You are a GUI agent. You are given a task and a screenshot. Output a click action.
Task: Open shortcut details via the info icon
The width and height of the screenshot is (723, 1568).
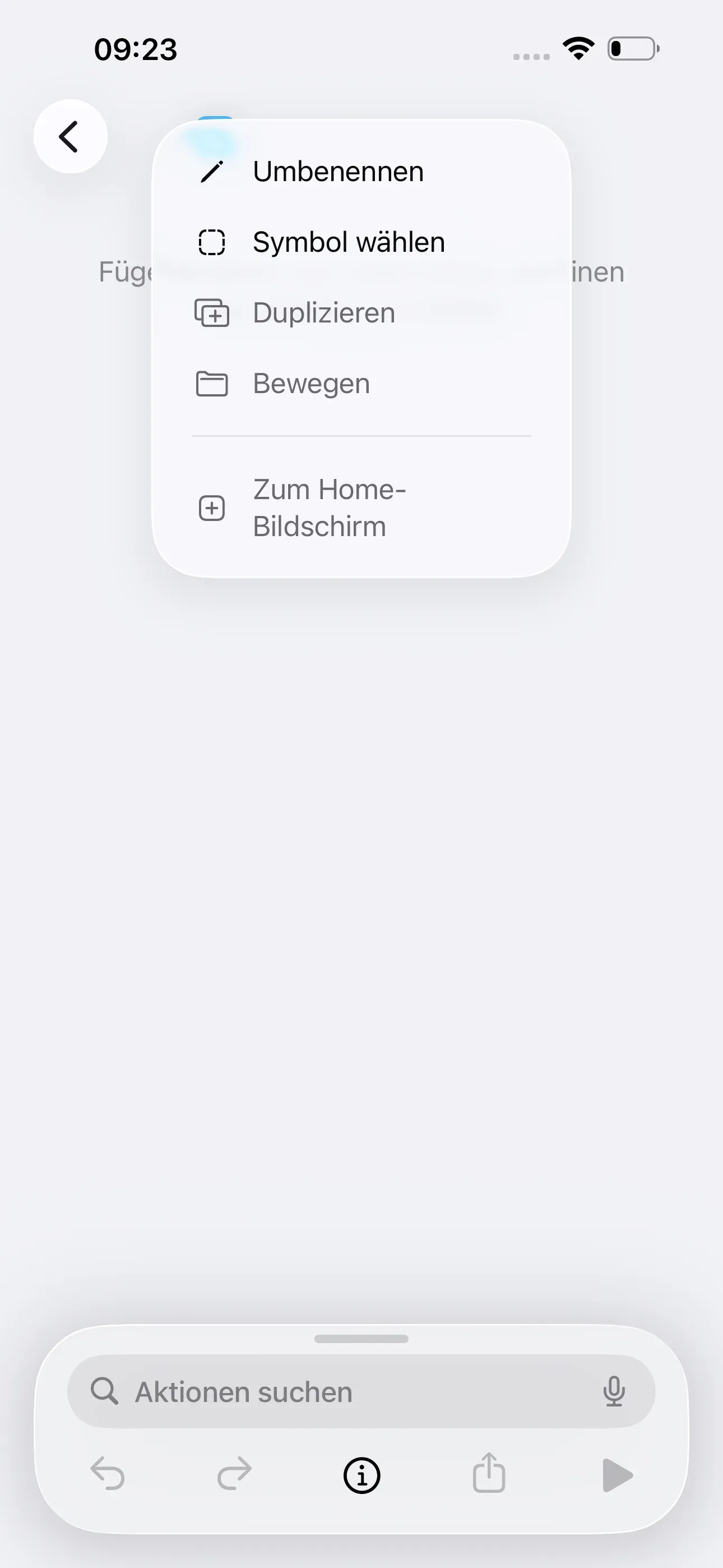(x=361, y=1474)
